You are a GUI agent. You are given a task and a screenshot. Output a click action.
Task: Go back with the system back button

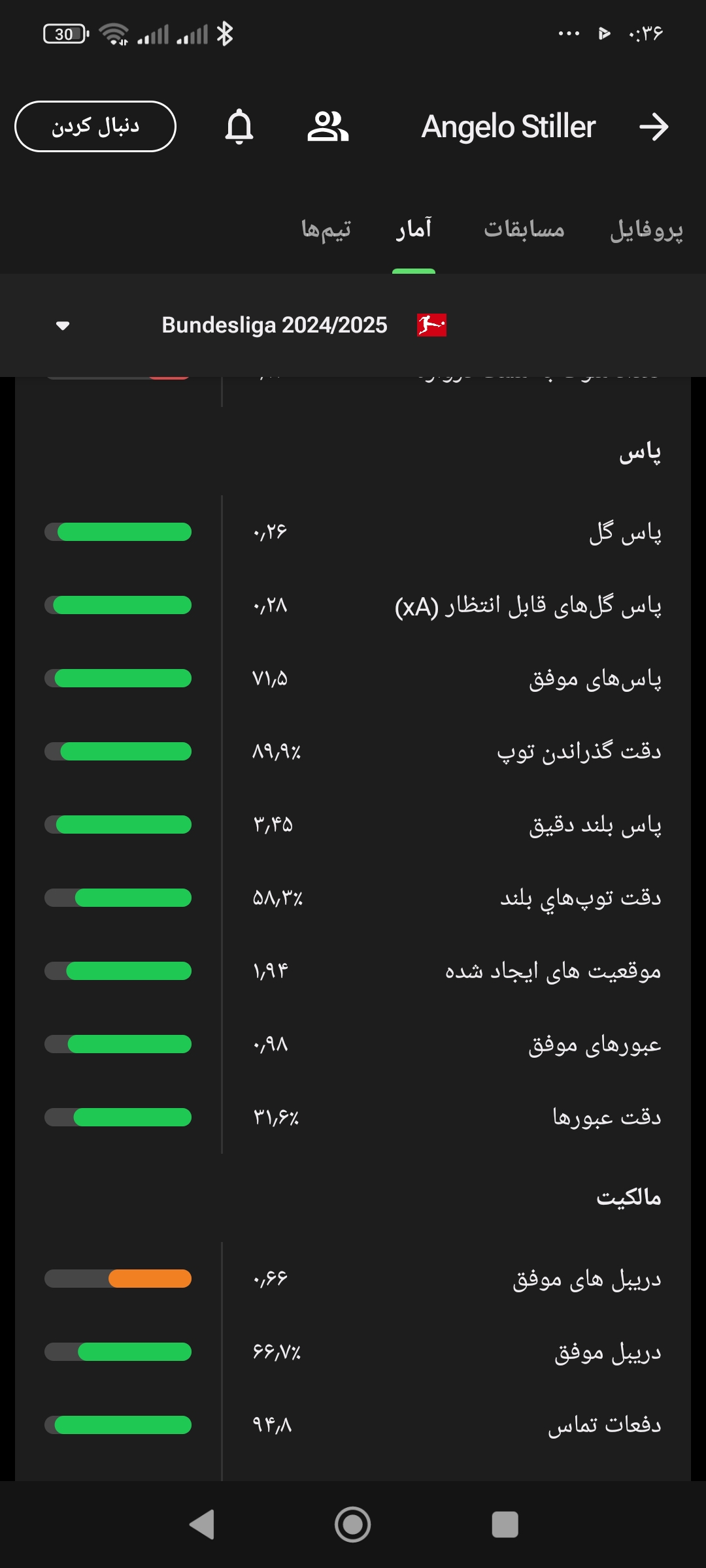202,1525
